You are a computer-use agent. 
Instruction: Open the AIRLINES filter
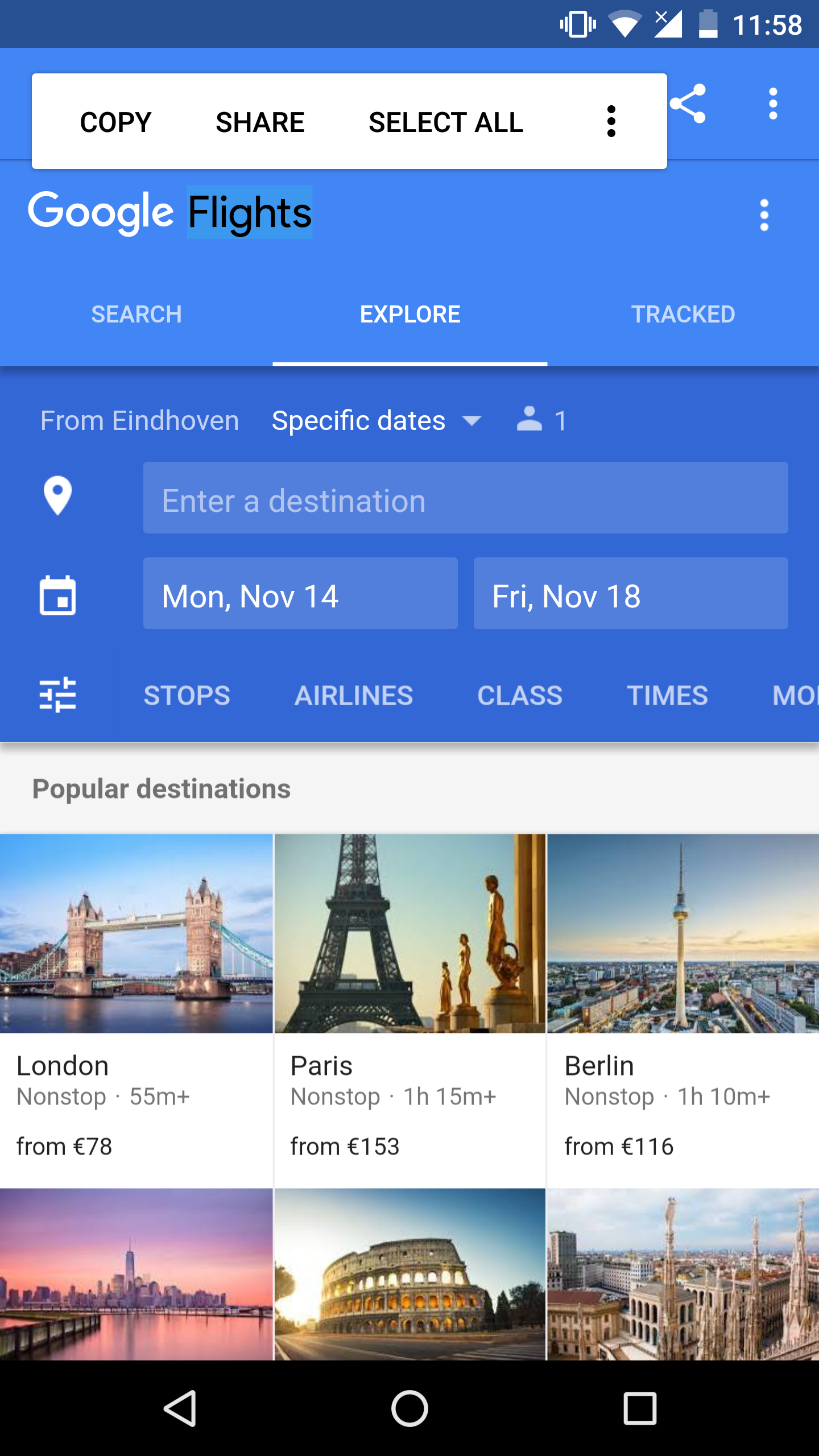pos(353,696)
